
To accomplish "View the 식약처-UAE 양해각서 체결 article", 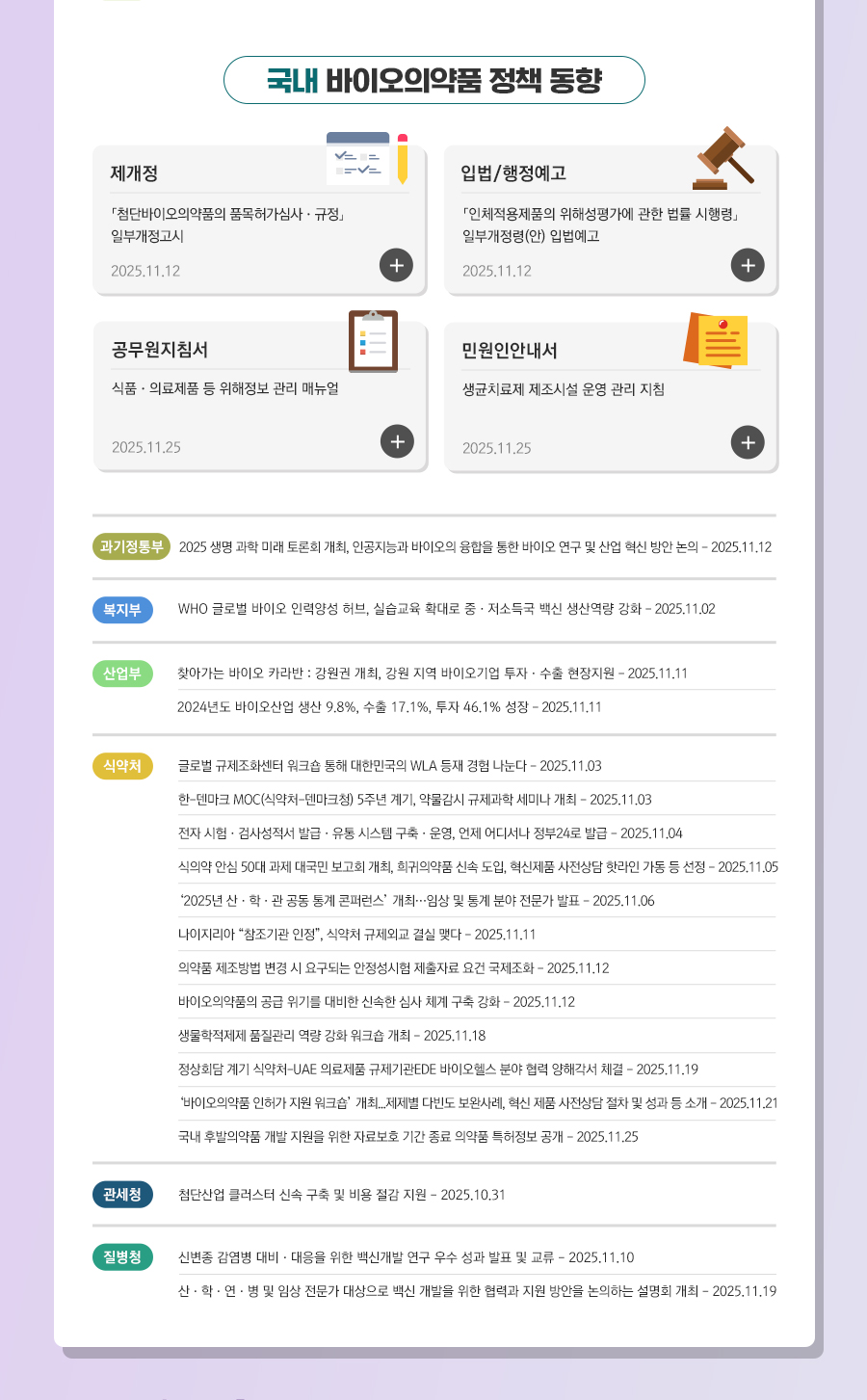I will [437, 1070].
